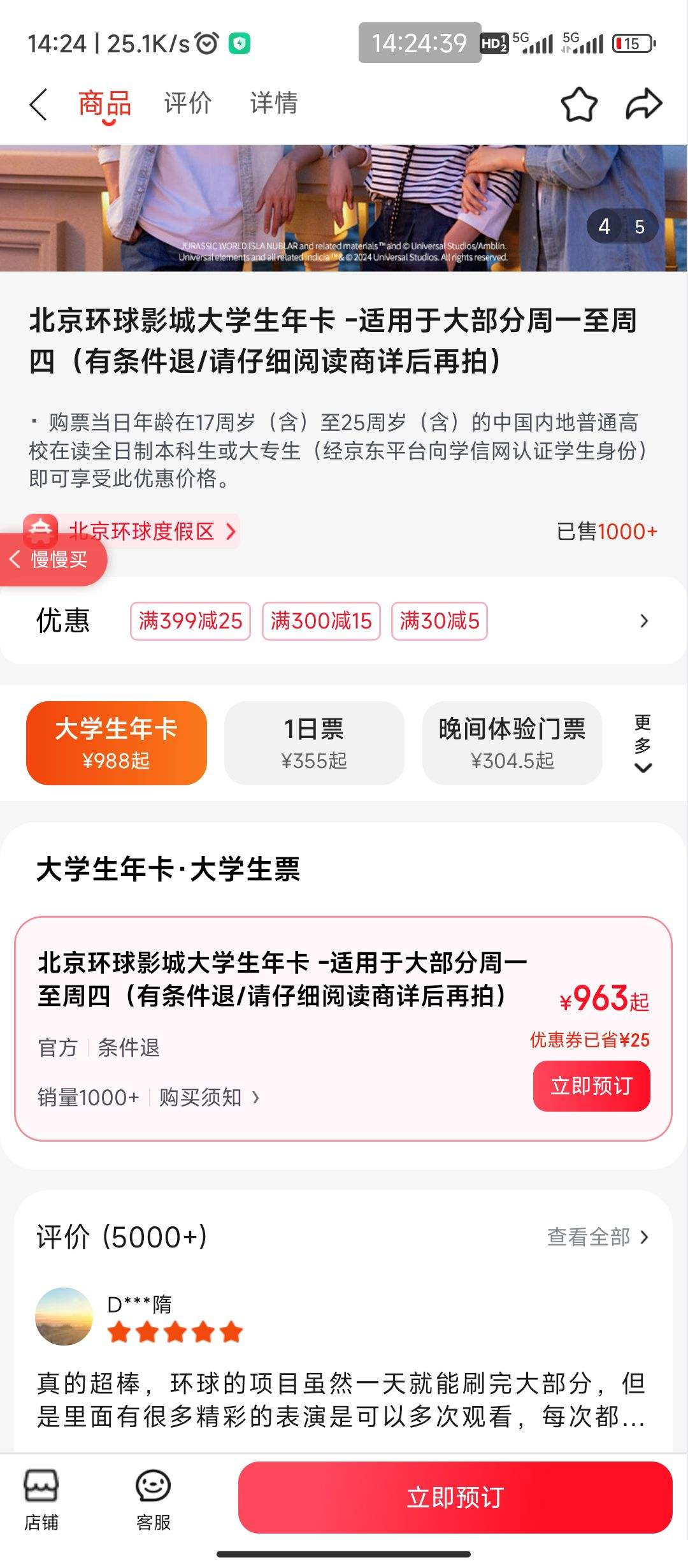
Task: Select the 1日票 ticket option
Action: tap(314, 743)
